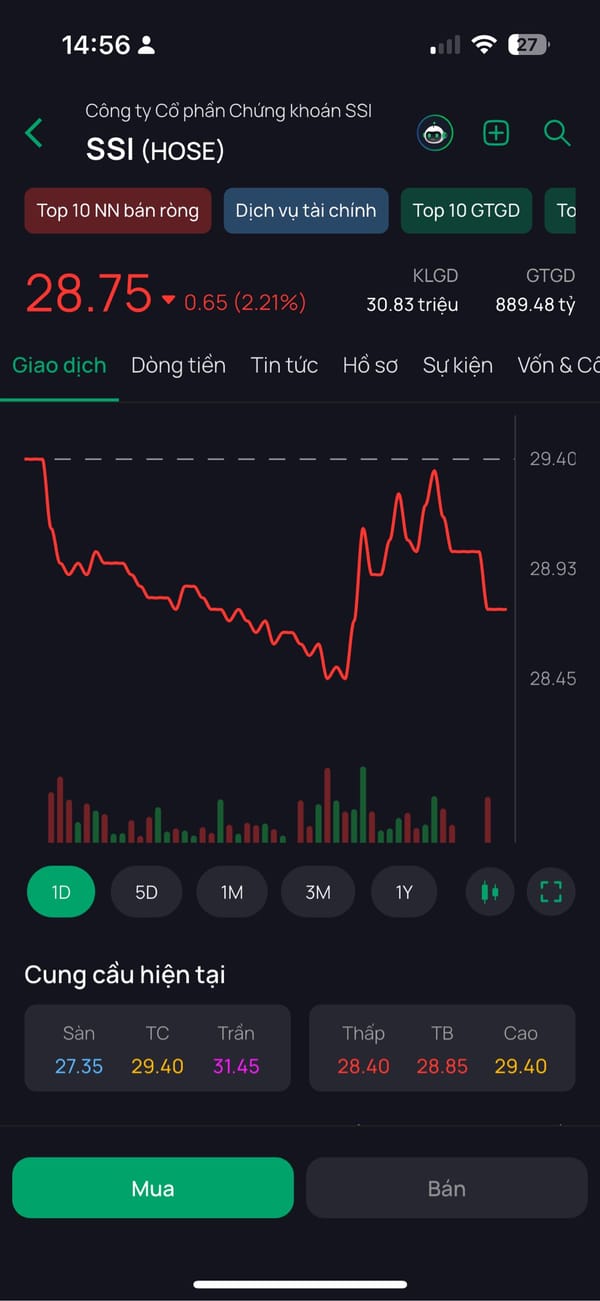The height and width of the screenshot is (1301, 600).
Task: Select the Top 10 NN bán ròng chip
Action: pyautogui.click(x=118, y=210)
